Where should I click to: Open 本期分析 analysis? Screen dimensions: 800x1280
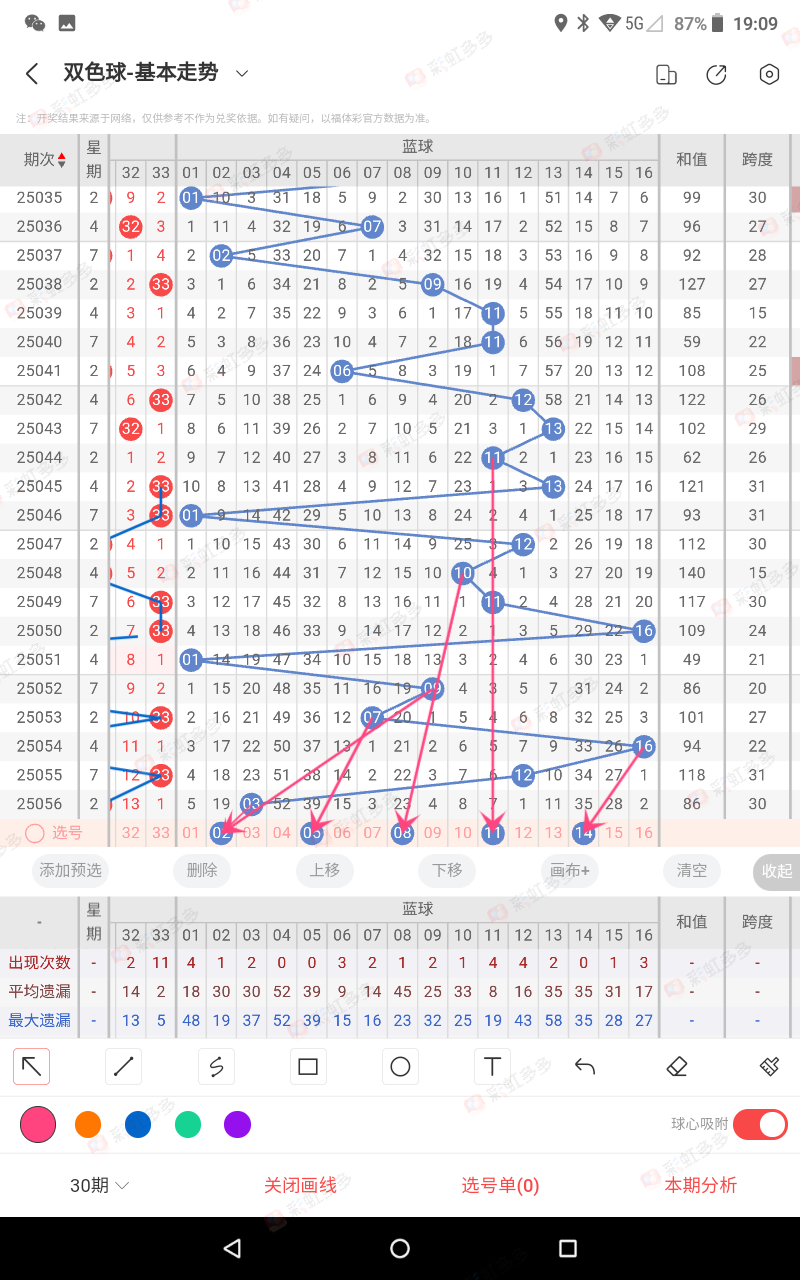[x=700, y=1186]
